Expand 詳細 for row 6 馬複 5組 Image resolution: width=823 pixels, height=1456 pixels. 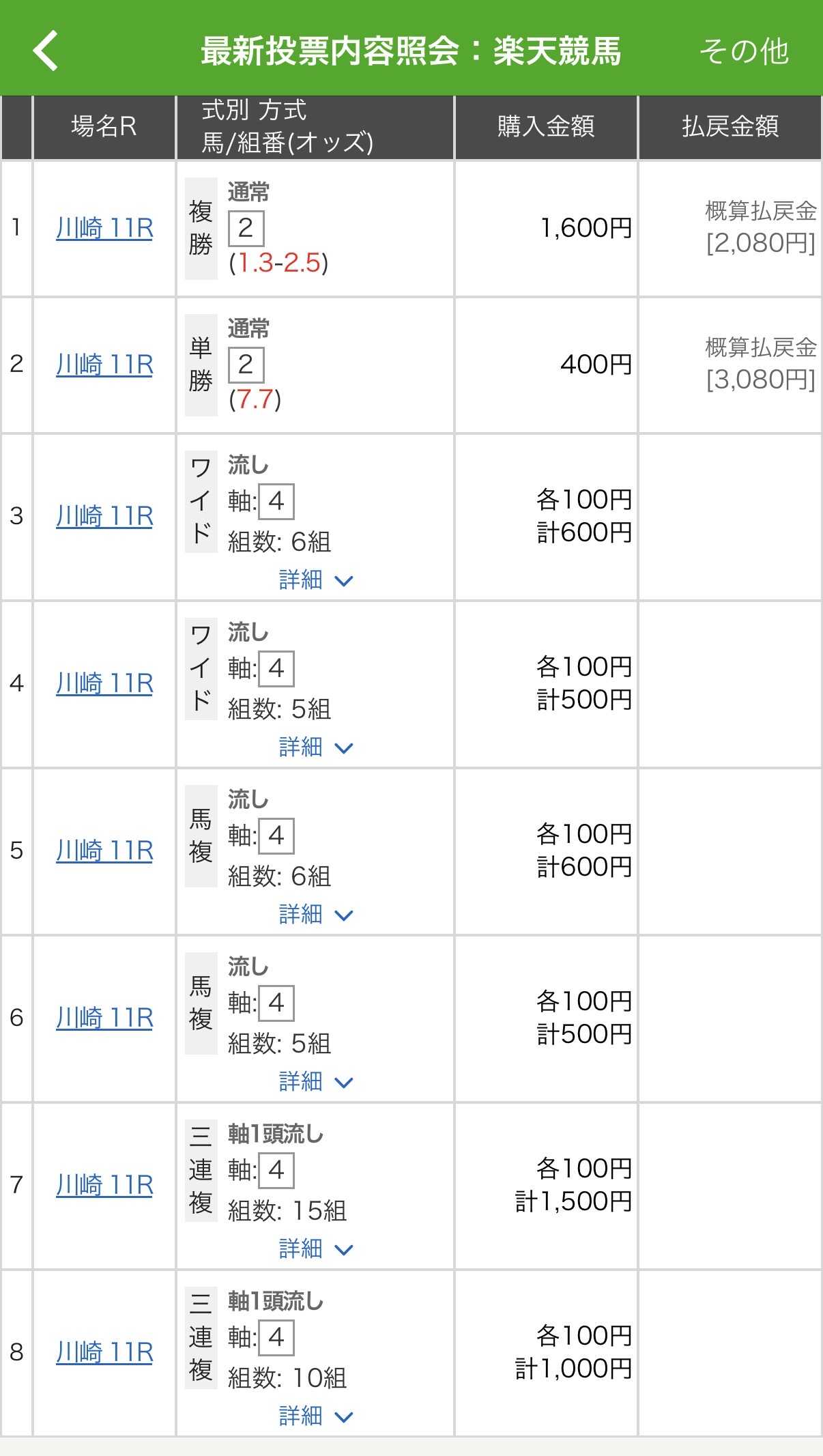pos(315,1082)
